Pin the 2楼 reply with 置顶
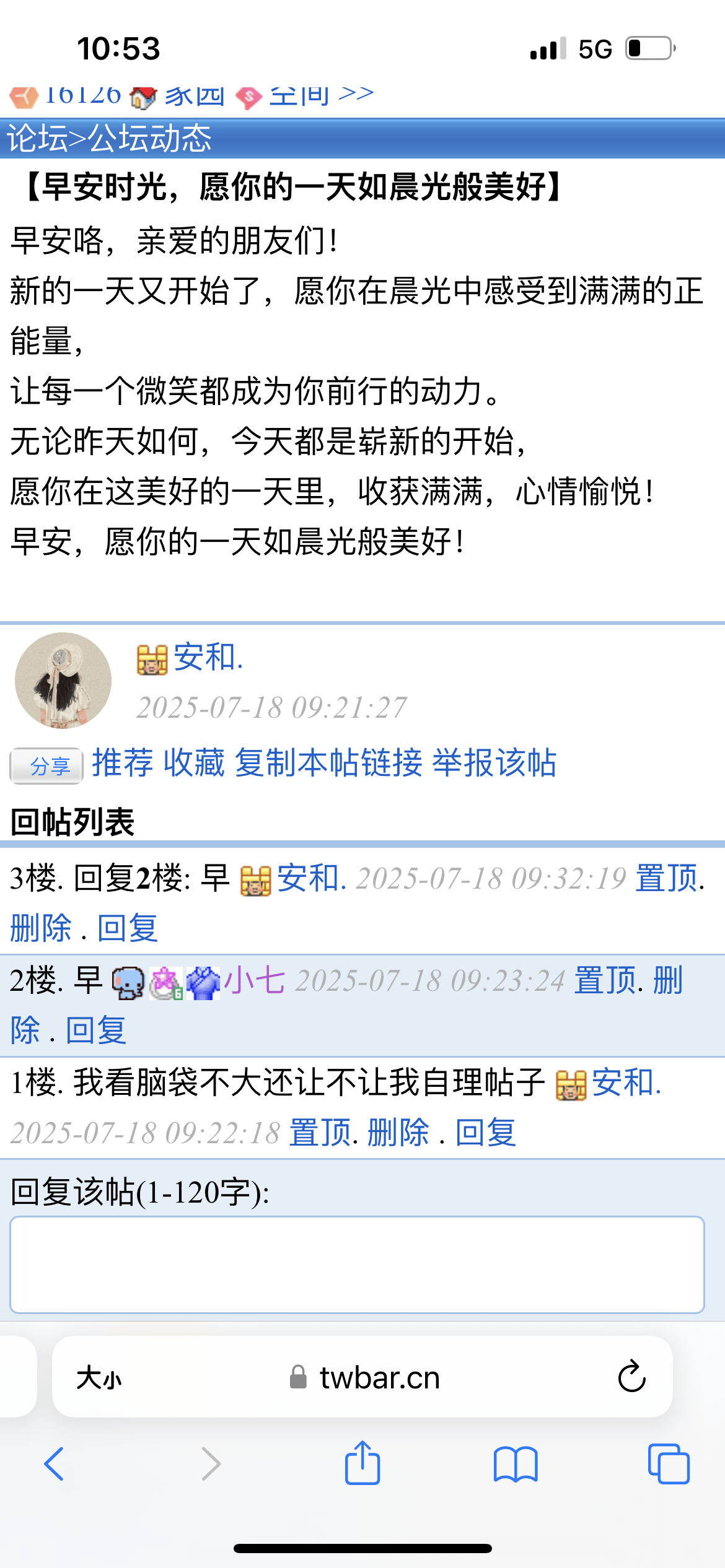 click(605, 981)
